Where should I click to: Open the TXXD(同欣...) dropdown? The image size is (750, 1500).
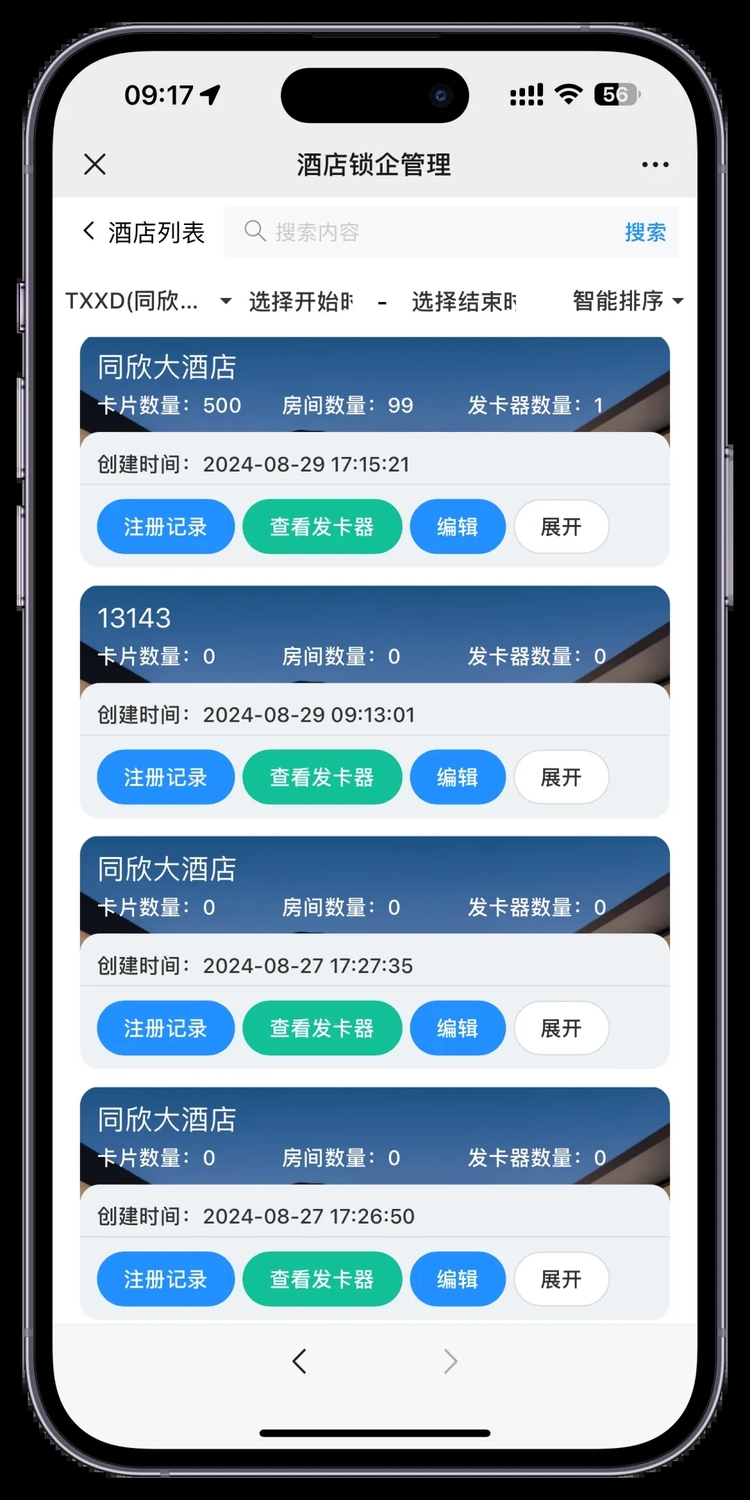tap(148, 301)
